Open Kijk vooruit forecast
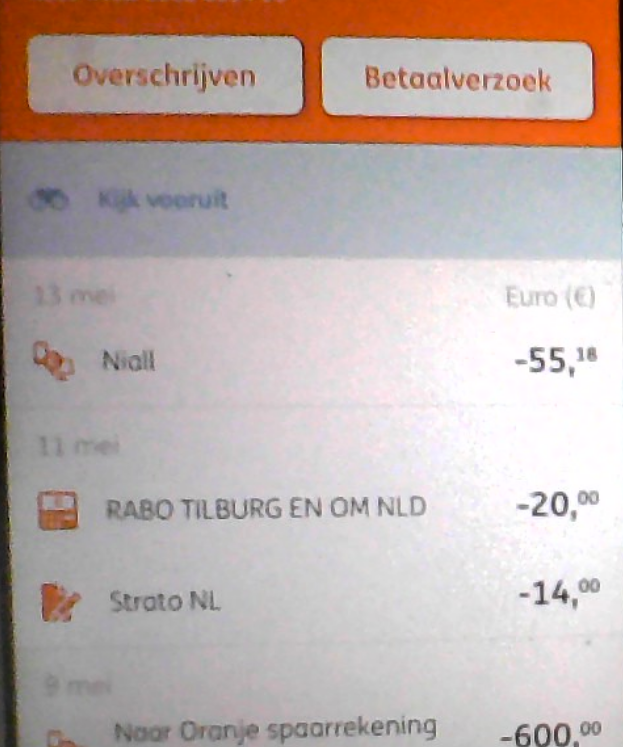The width and height of the screenshot is (623, 747). [162, 200]
